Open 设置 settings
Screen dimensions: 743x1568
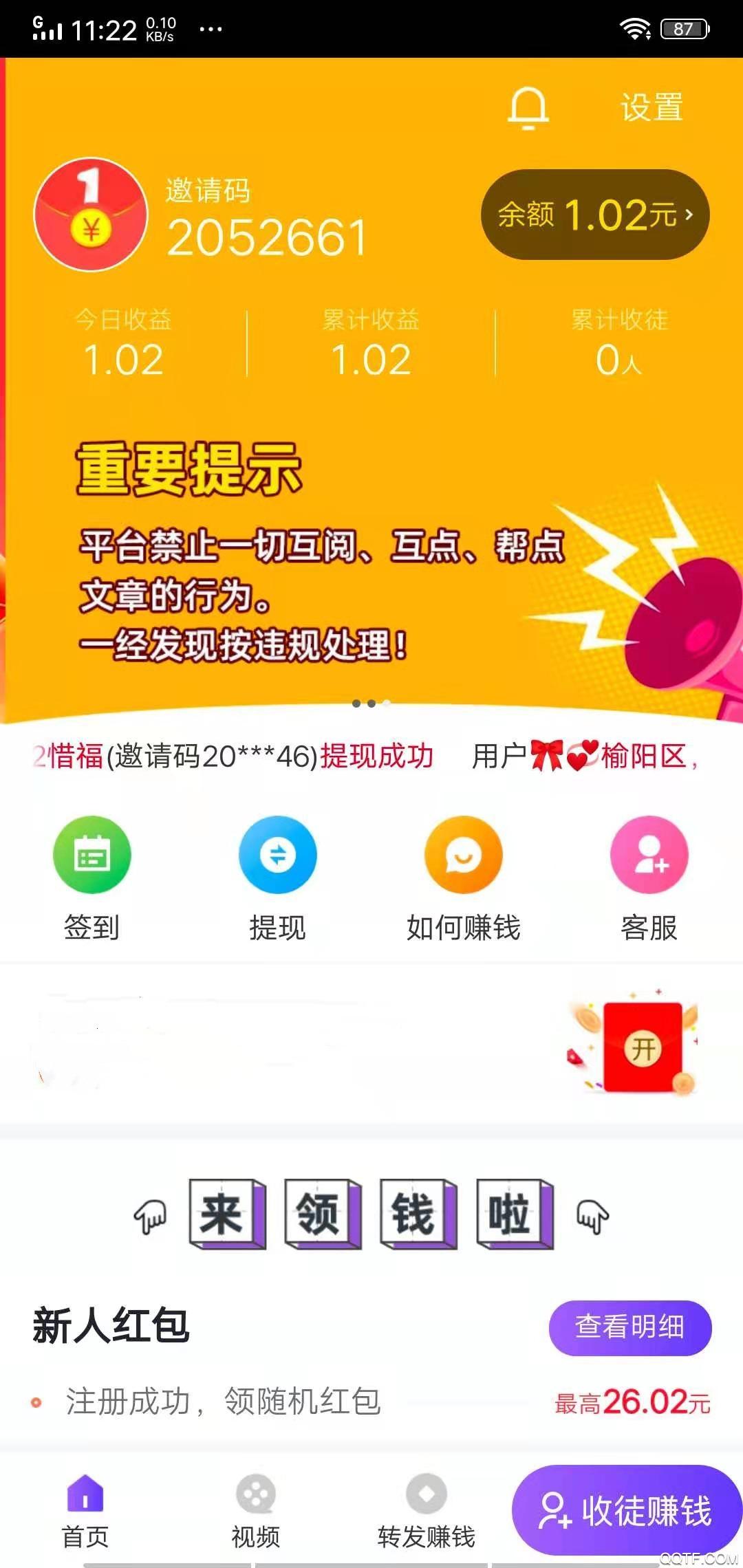point(651,108)
